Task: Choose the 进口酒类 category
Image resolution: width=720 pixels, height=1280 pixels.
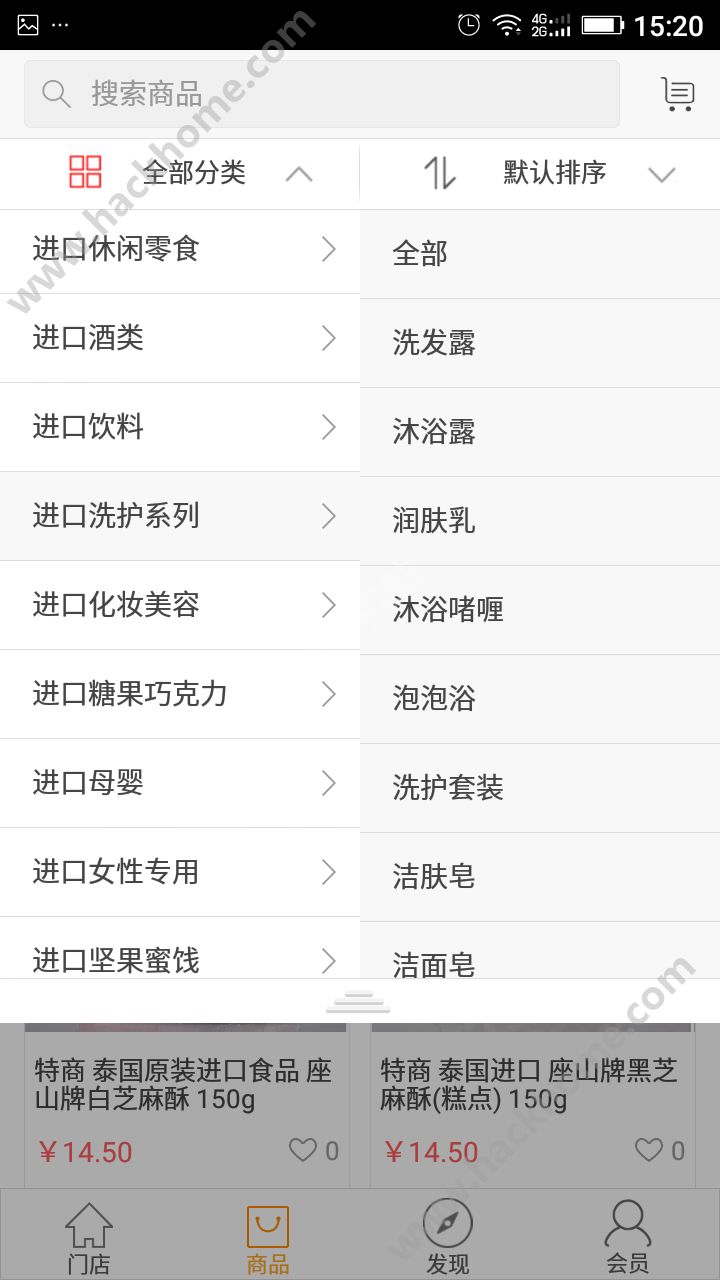Action: point(180,338)
